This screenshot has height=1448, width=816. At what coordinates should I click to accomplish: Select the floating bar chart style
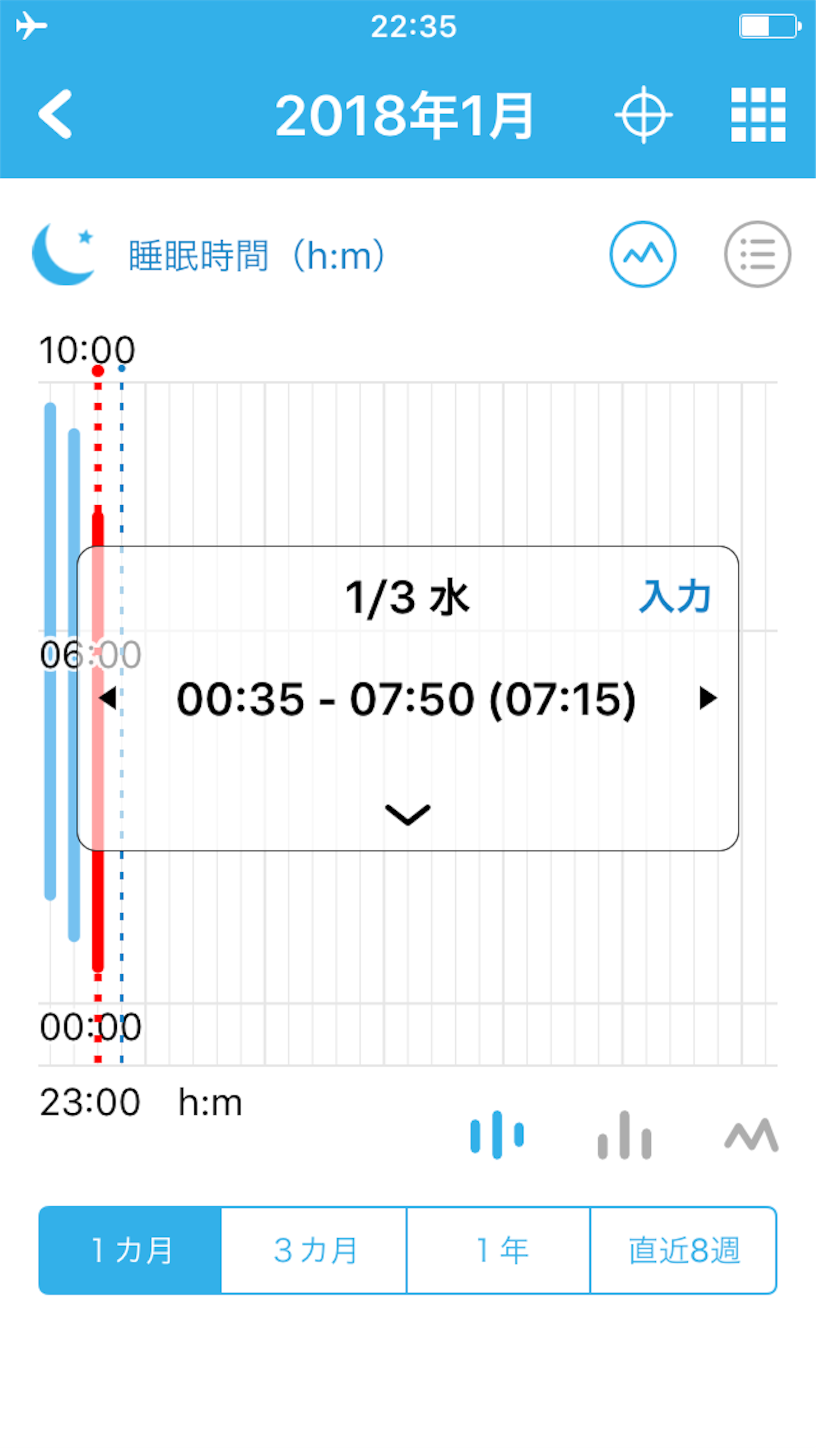tap(497, 1135)
